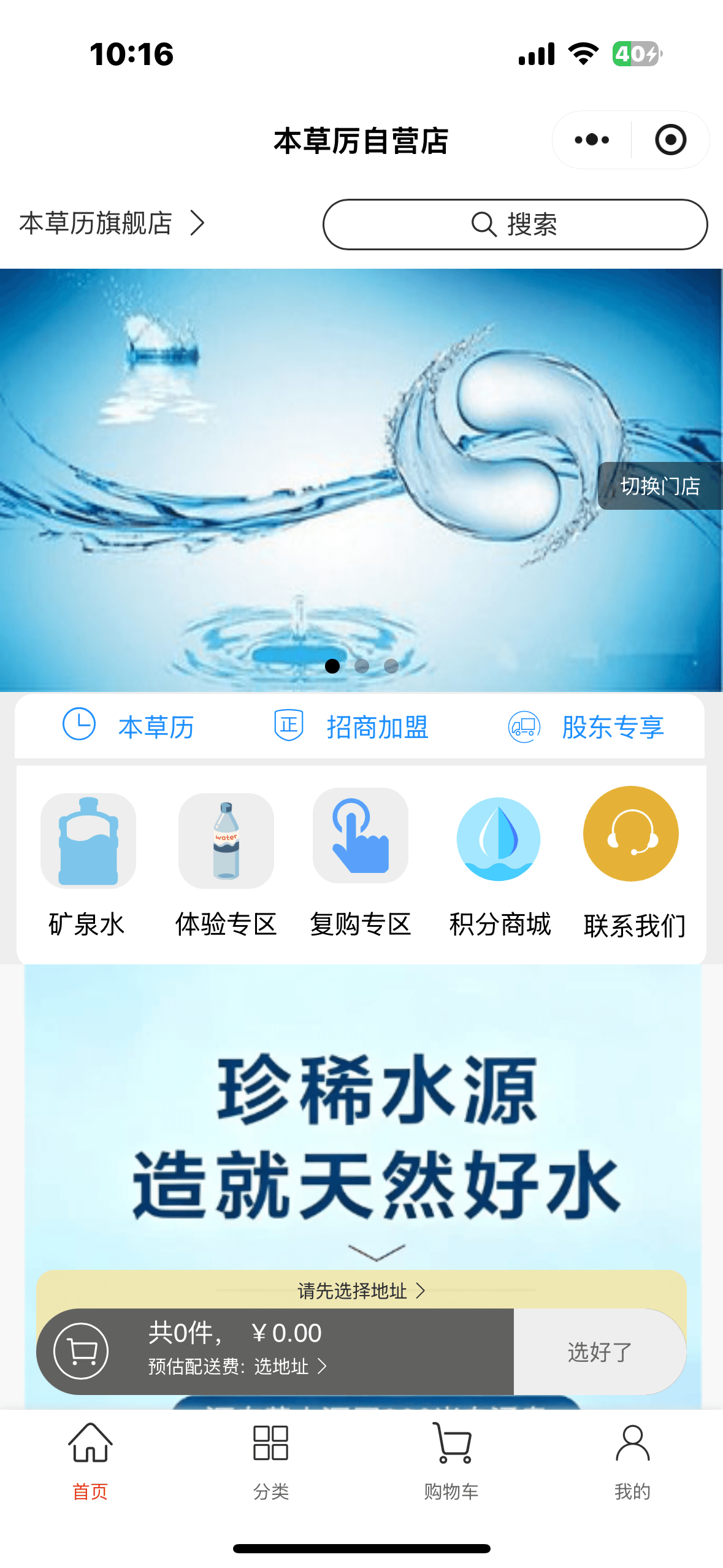Tap 联系我们 customer service

click(632, 864)
